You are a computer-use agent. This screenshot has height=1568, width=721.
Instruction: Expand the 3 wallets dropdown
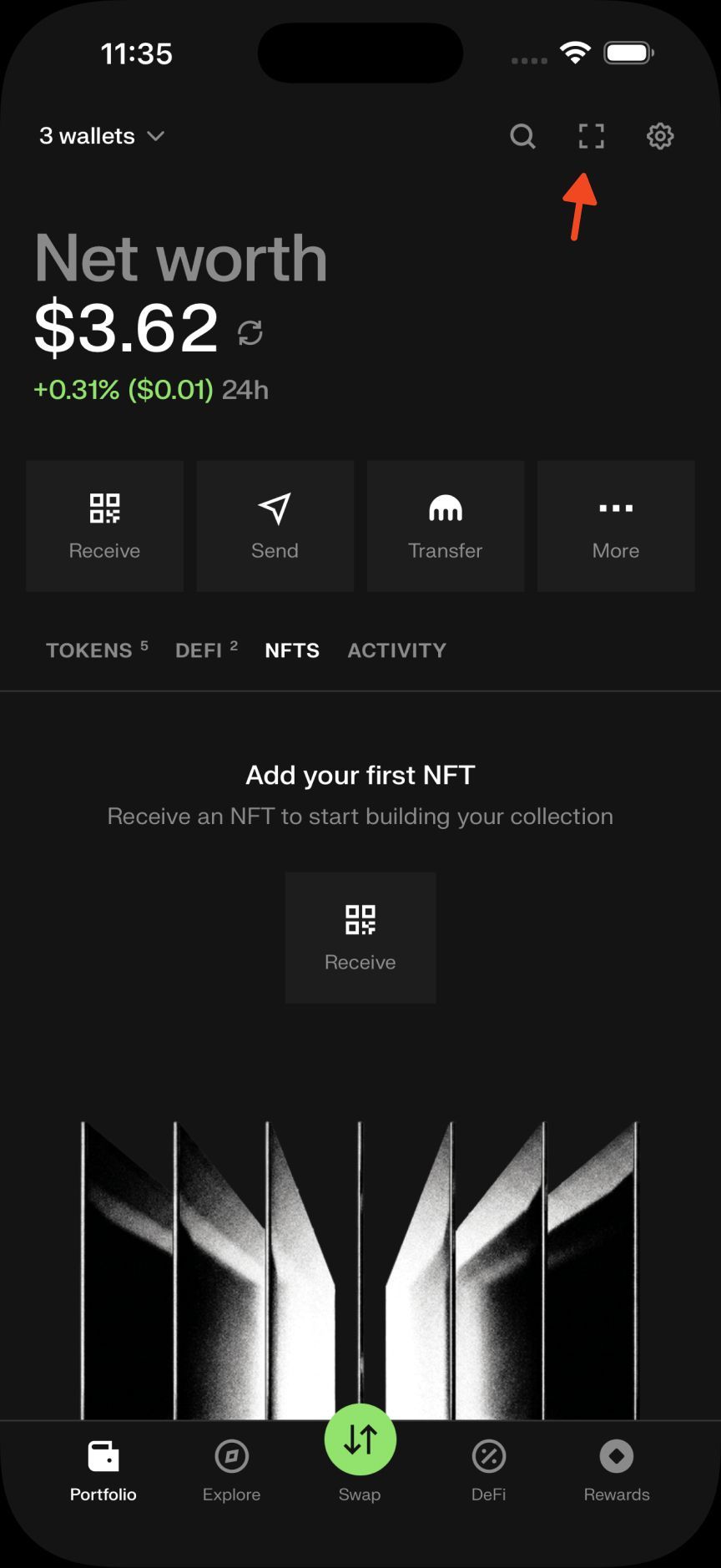point(102,136)
